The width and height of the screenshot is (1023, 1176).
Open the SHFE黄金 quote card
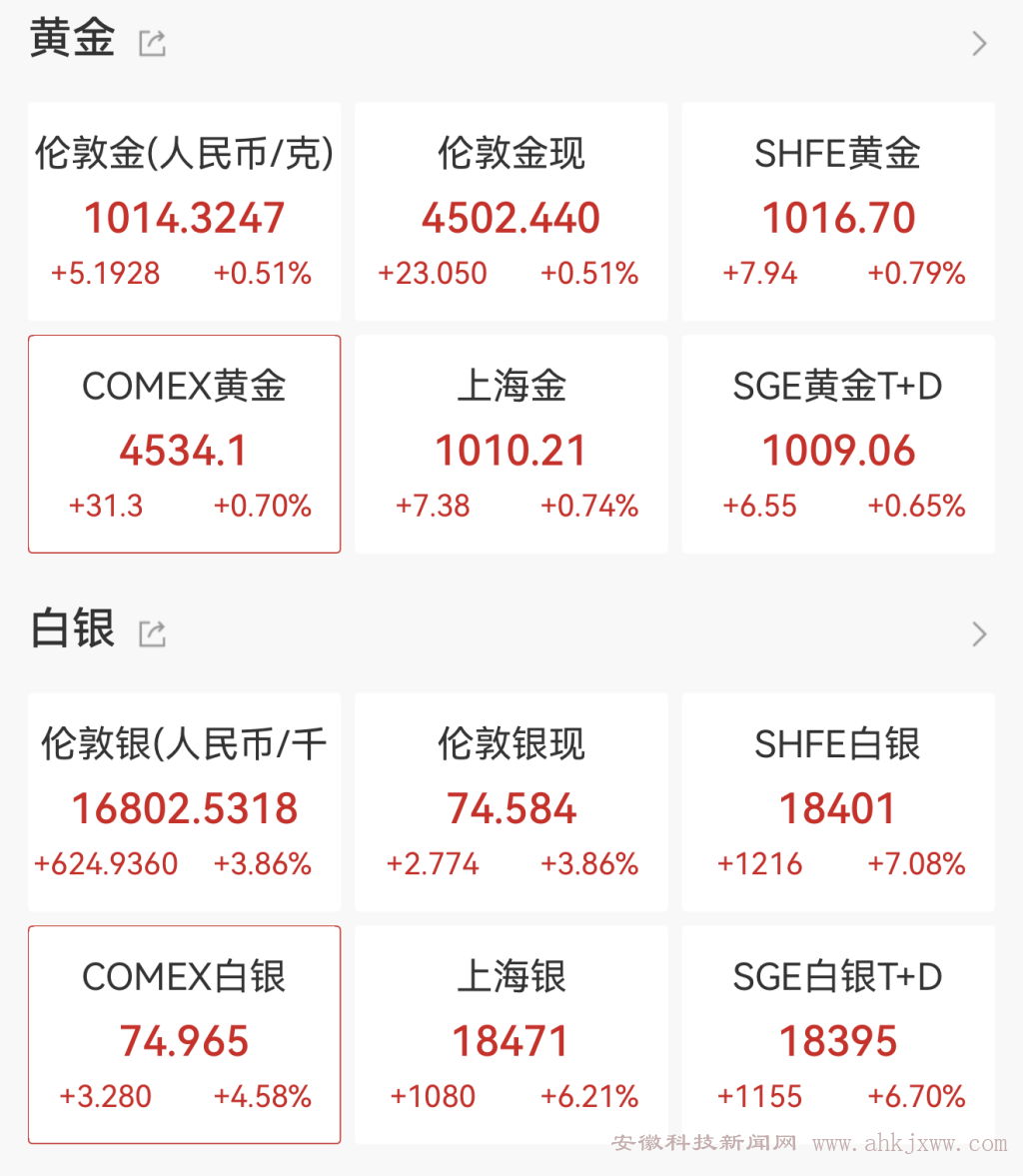click(838, 212)
